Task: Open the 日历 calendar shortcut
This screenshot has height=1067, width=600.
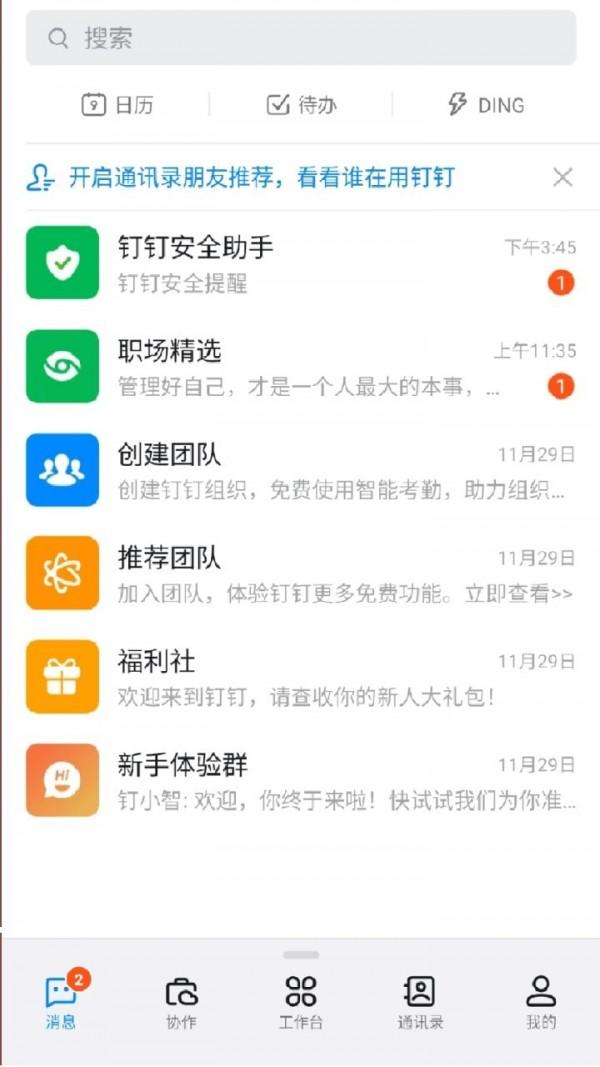Action: point(118,104)
